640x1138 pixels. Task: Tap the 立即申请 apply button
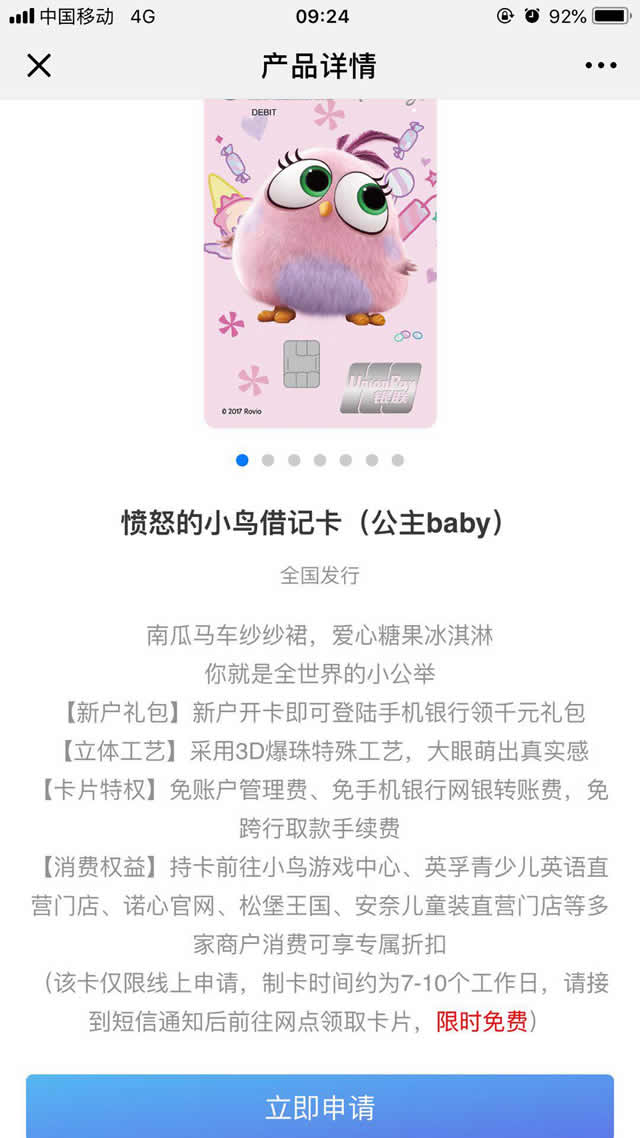point(320,1106)
